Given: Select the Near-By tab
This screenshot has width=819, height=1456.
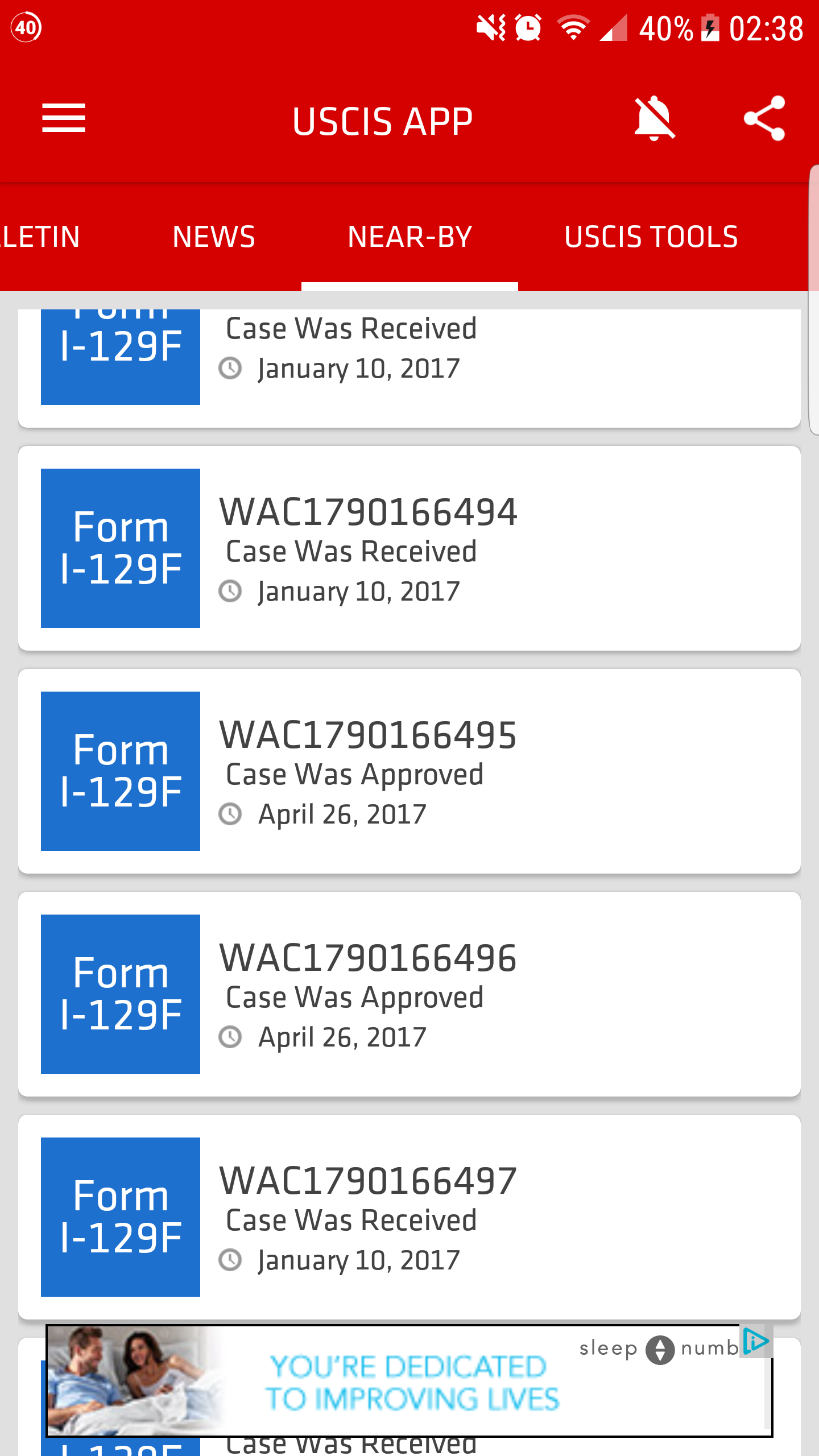Looking at the screenshot, I should 409,237.
